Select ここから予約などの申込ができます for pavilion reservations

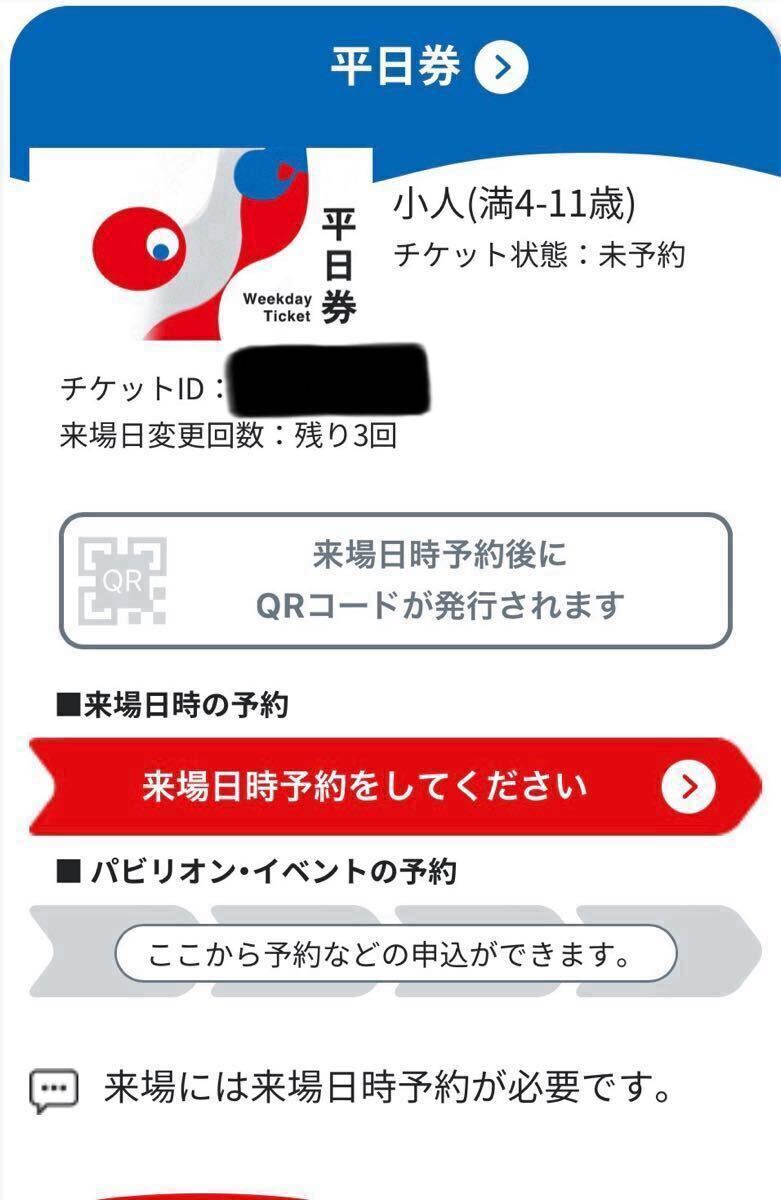(396, 955)
